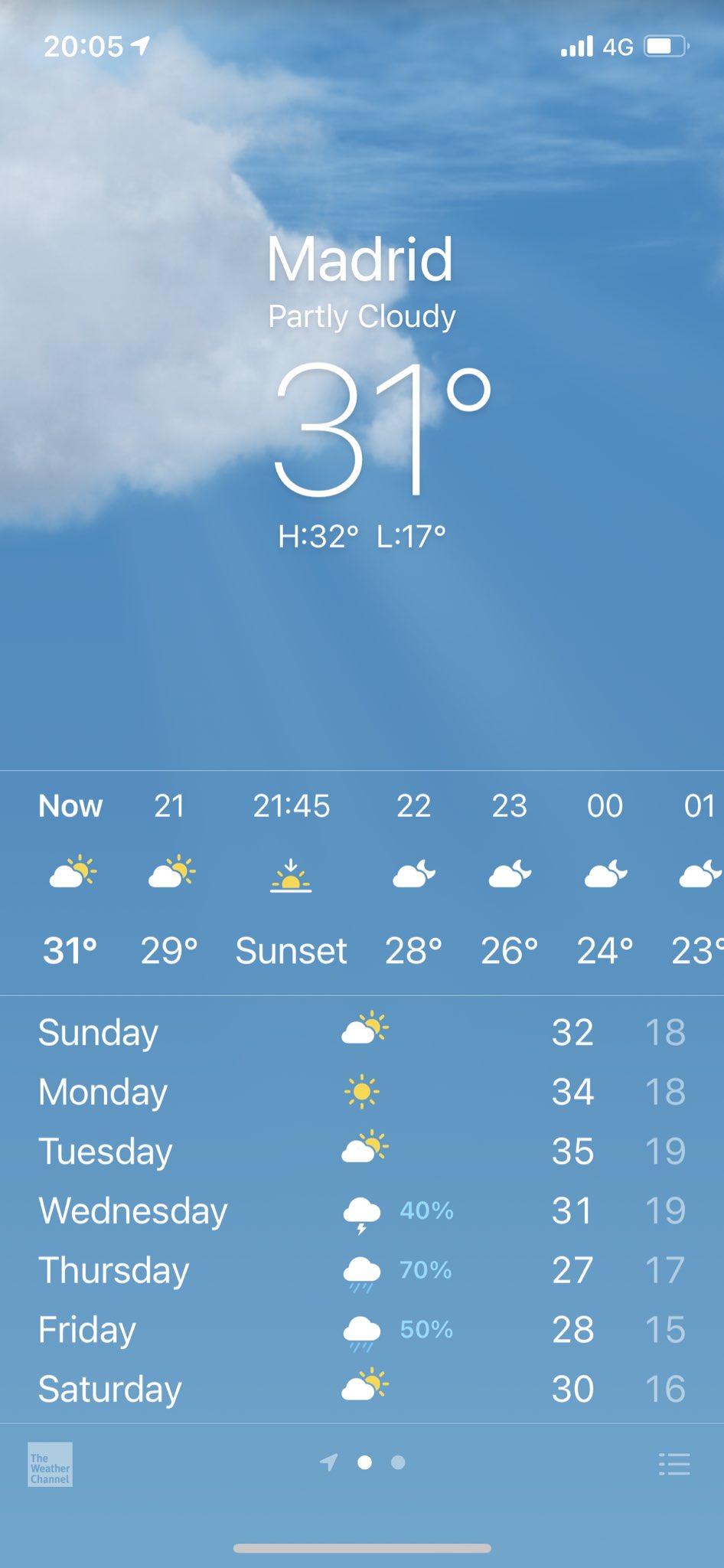Image resolution: width=724 pixels, height=1568 pixels.
Task: Open The Weather Channel link
Action: (50, 1465)
